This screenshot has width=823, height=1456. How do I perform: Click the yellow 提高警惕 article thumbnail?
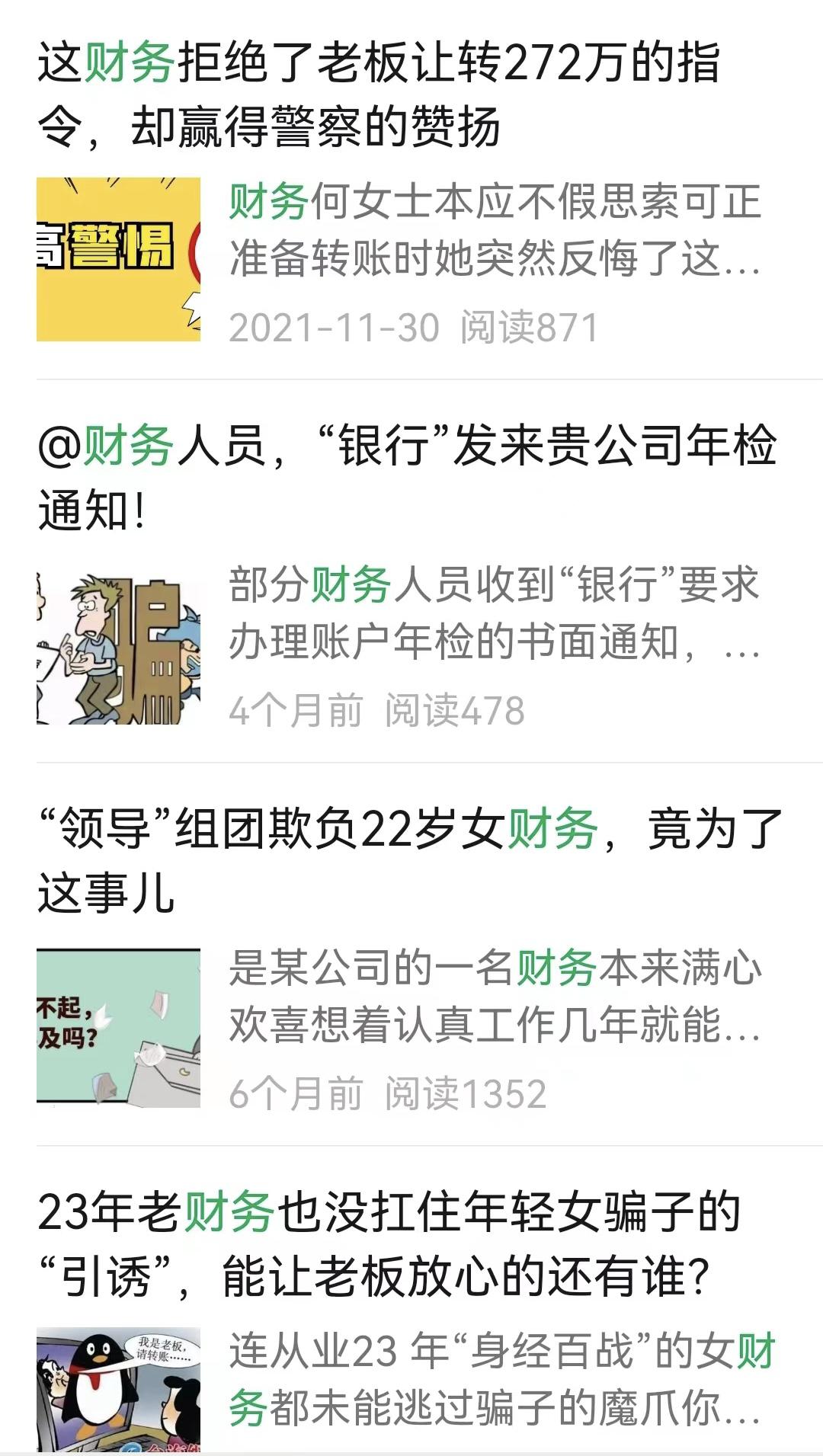pyautogui.click(x=122, y=259)
